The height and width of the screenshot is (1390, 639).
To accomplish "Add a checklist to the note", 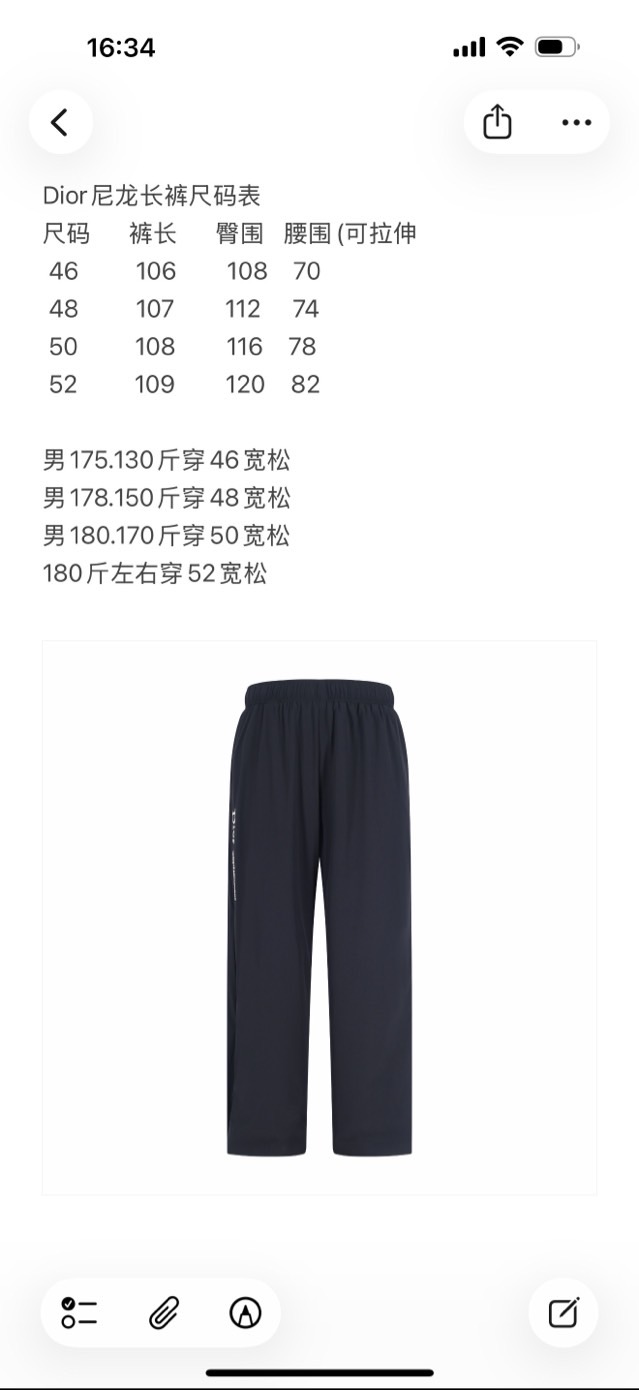I will [x=80, y=1312].
